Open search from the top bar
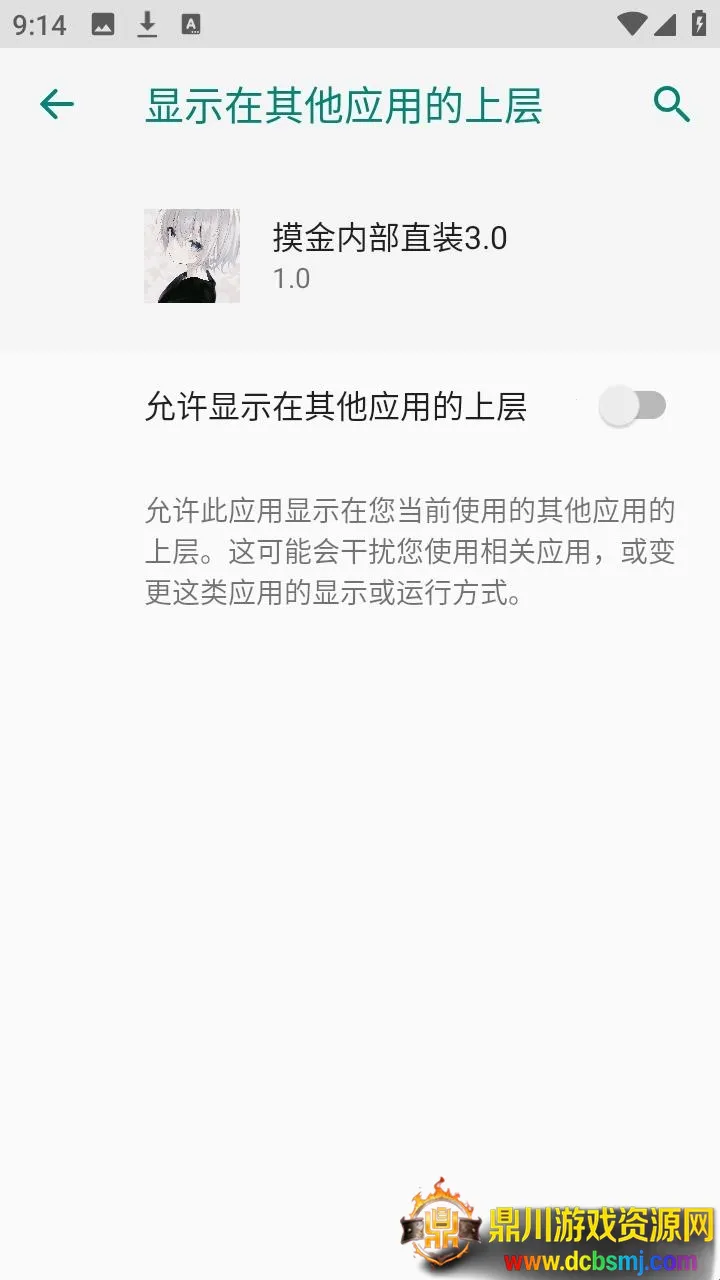Viewport: 720px width, 1280px height. [668, 104]
